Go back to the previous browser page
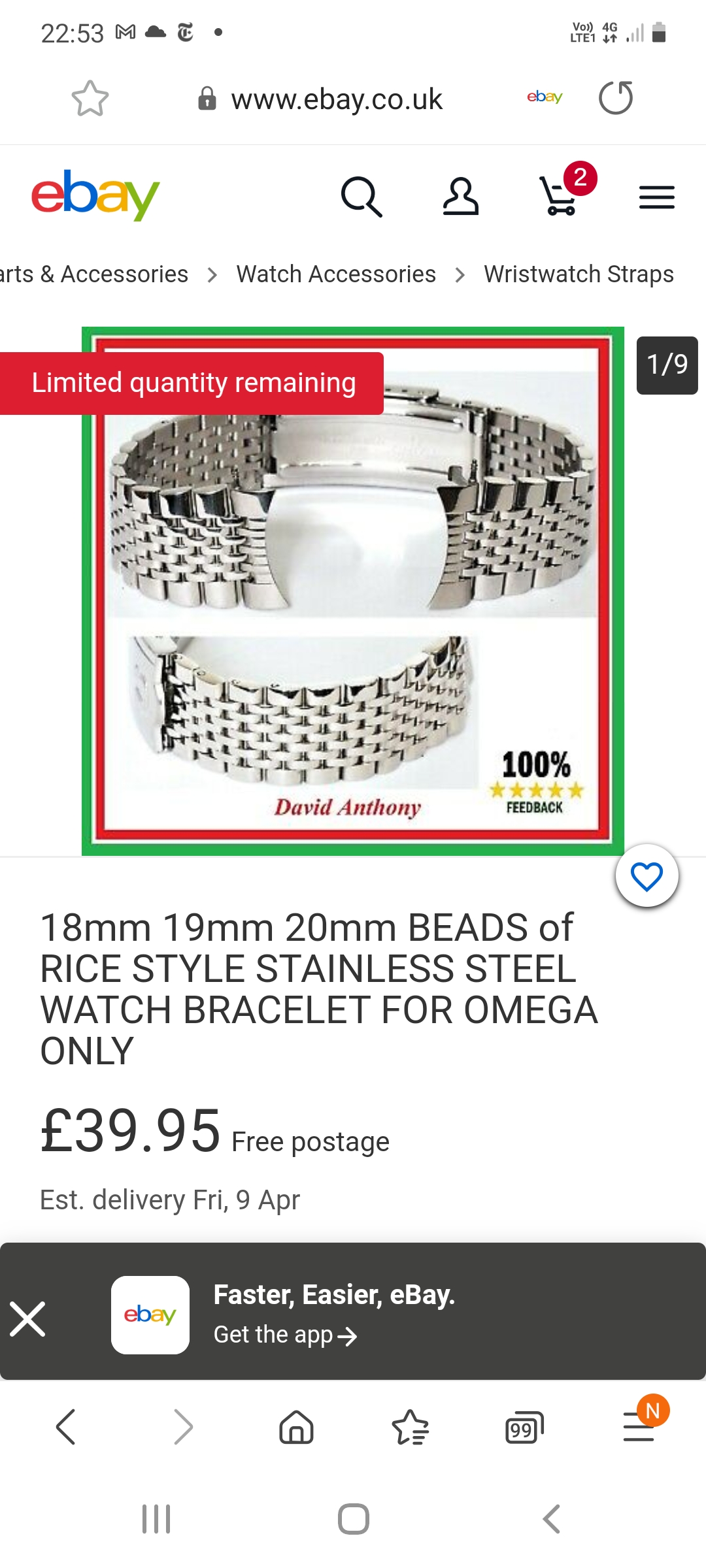706x1568 pixels. pos(65,1426)
